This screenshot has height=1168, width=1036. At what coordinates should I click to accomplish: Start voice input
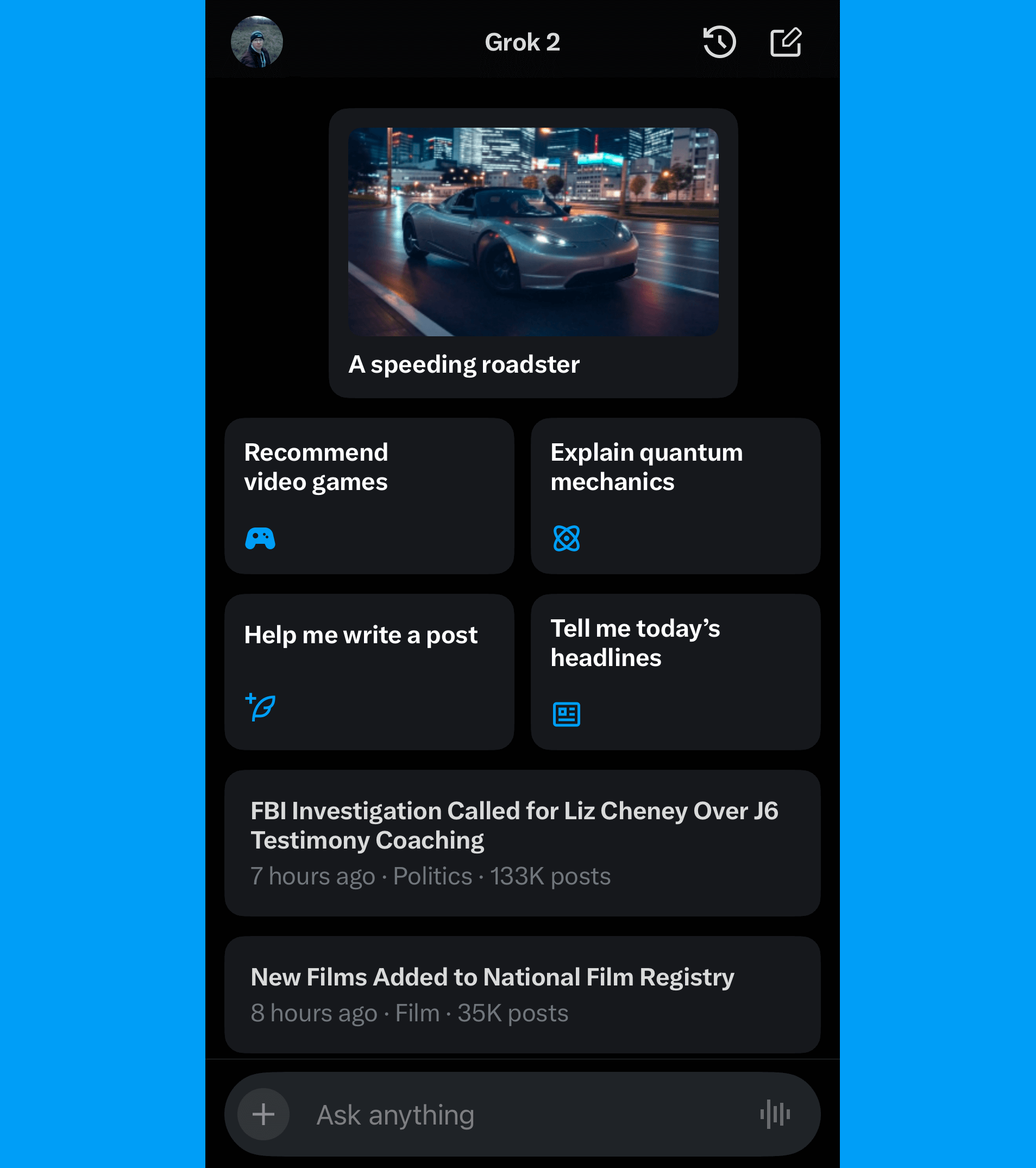point(775,1114)
